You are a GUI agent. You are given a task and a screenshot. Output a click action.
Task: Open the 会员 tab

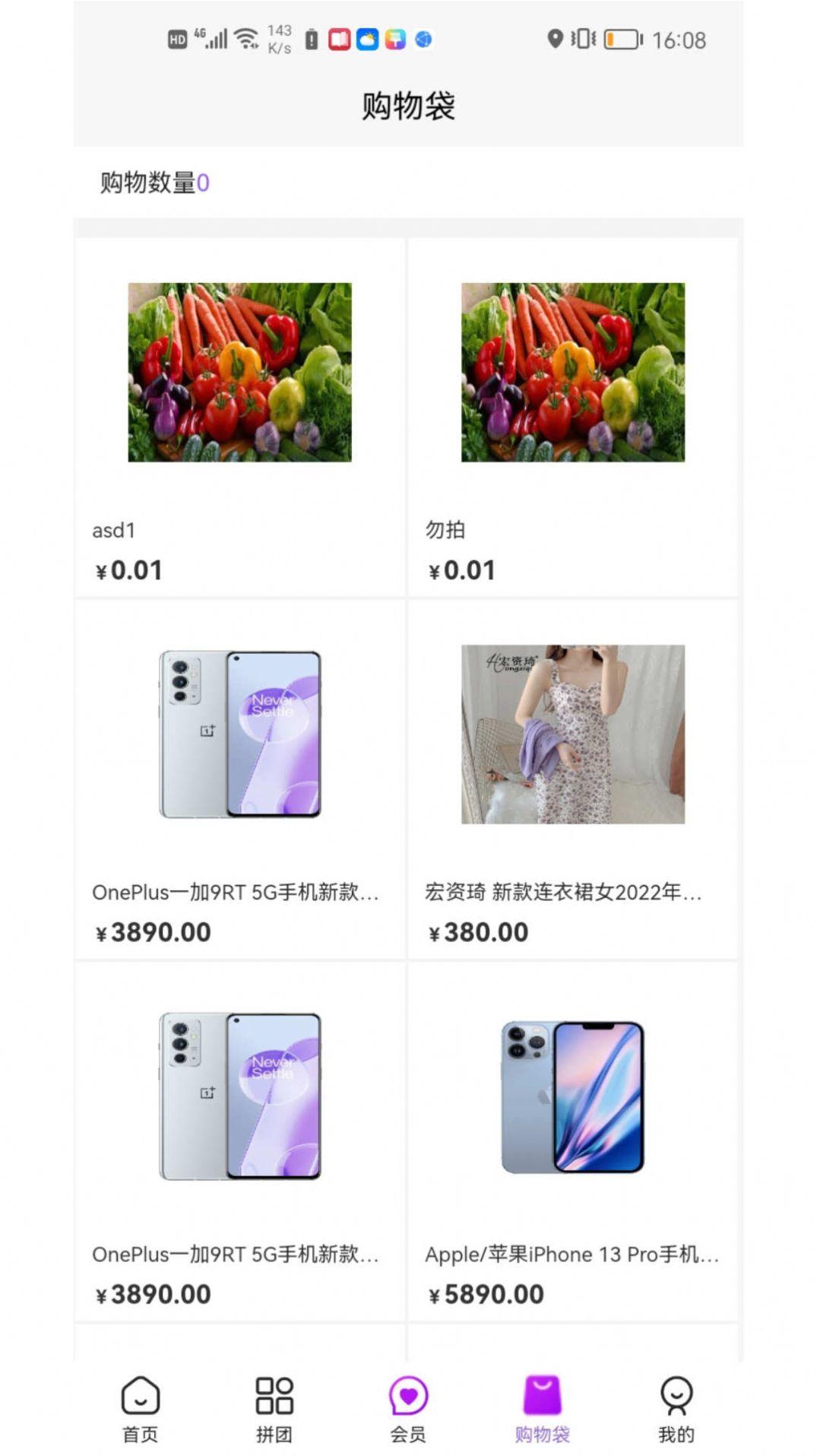coord(408,1408)
